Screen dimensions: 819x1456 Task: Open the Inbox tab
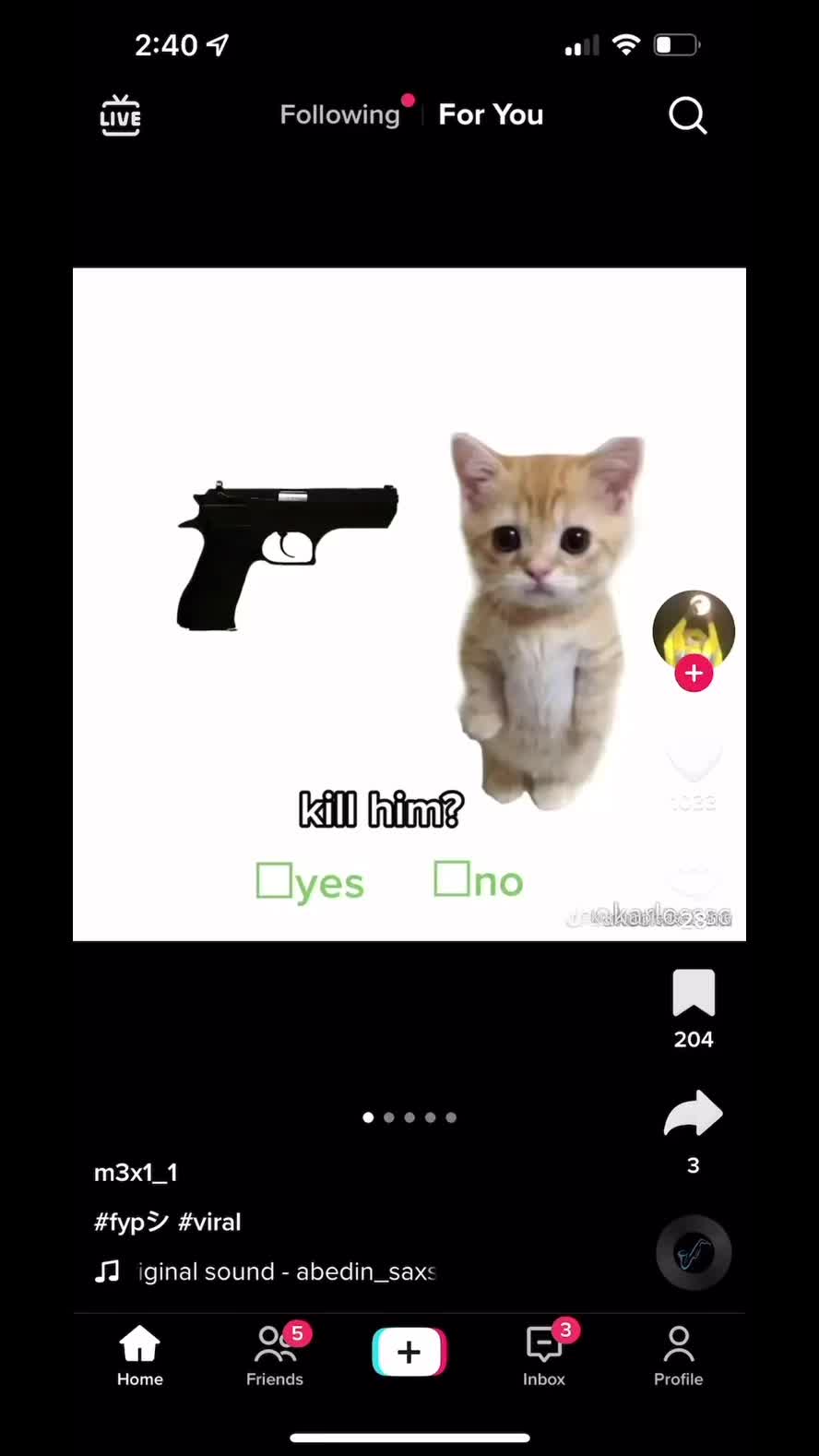coord(544,1355)
